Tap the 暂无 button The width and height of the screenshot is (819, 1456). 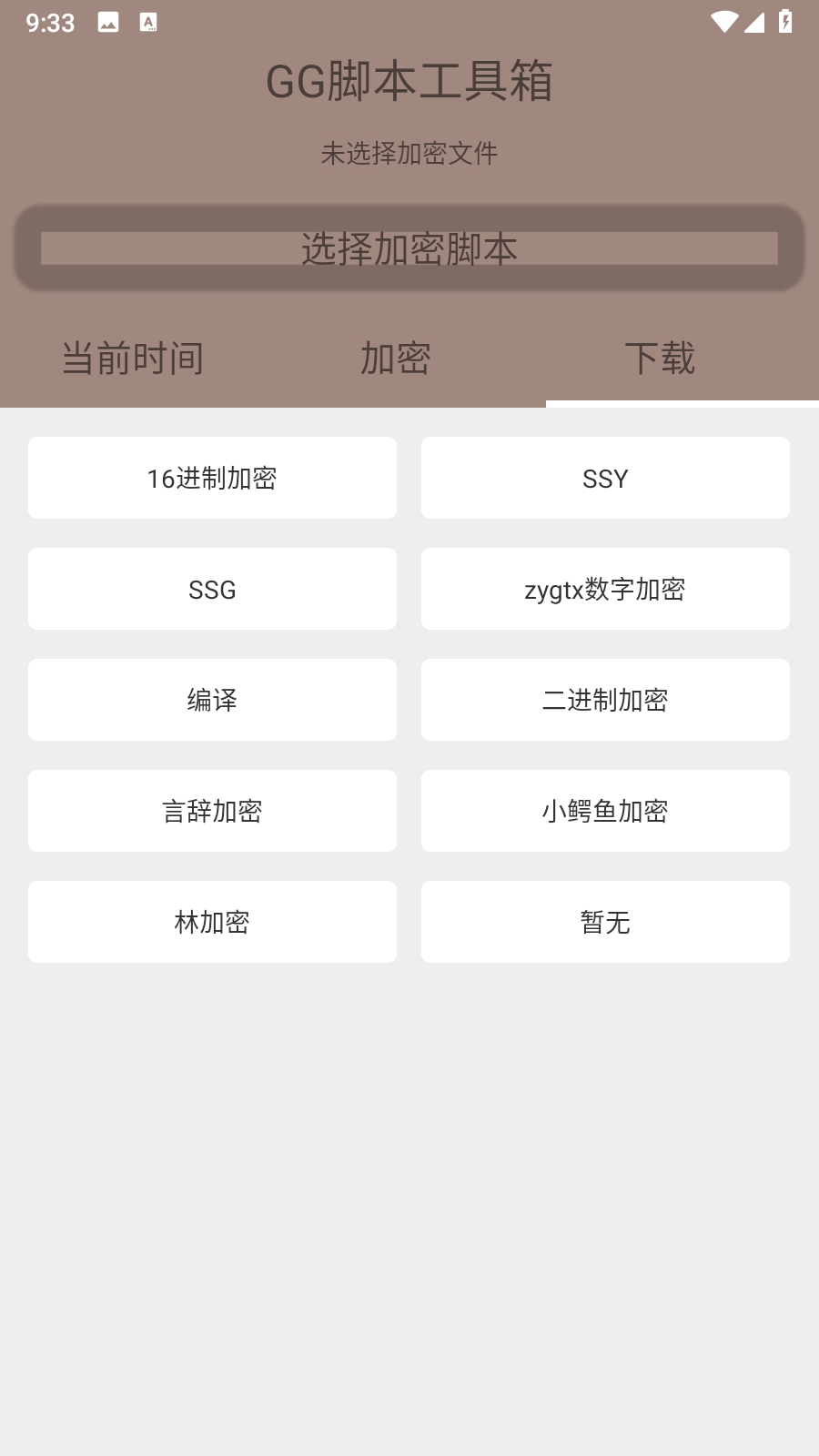pyautogui.click(x=605, y=922)
